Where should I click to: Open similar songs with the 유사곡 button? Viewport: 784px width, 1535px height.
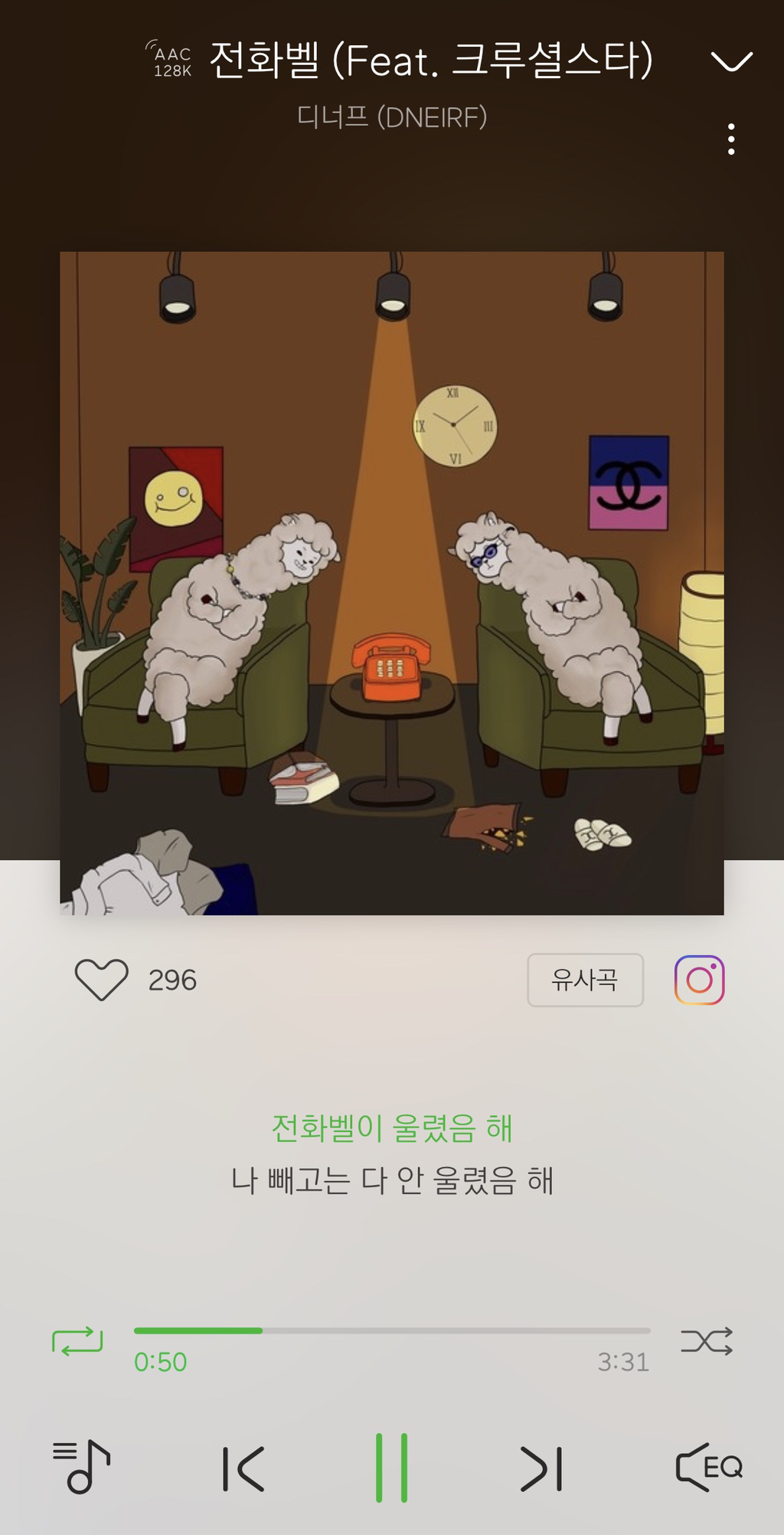[x=585, y=980]
